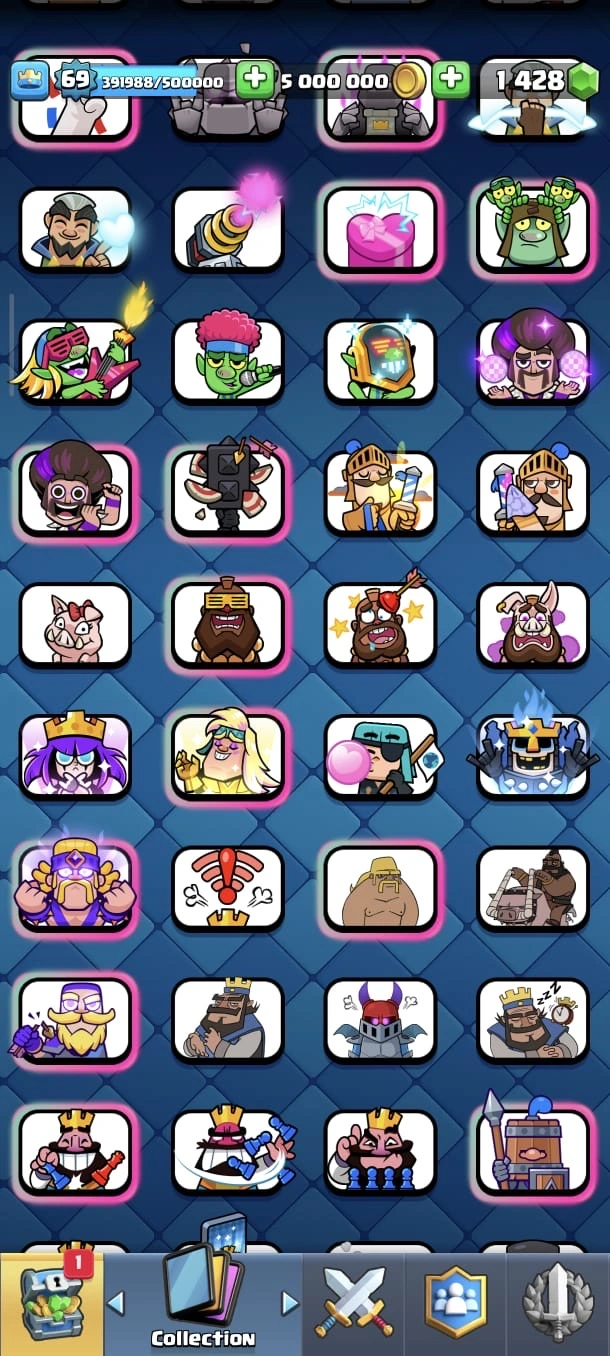Add more gold with the plus button
610x1356 pixels.
(451, 79)
